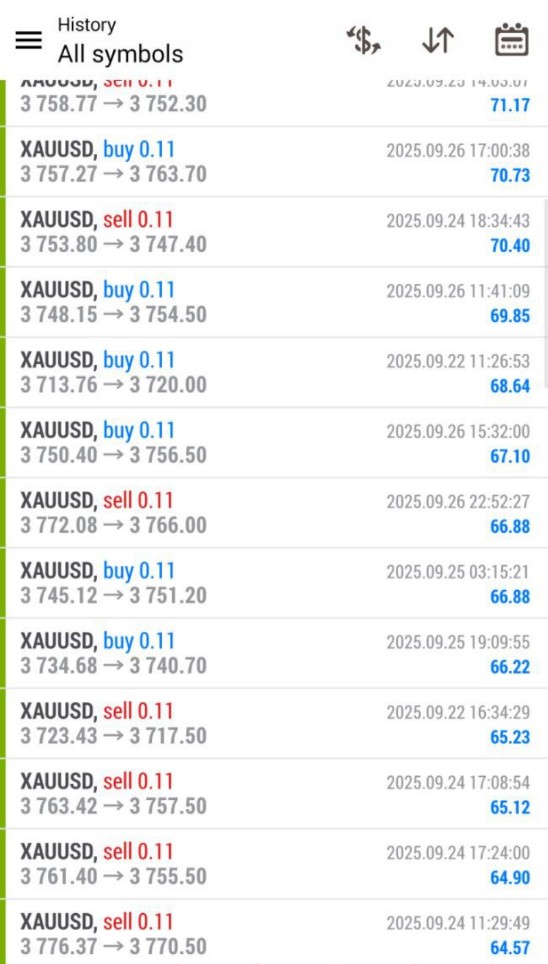
Task: Expand the sell trade with profit 70.40
Action: (x=274, y=232)
